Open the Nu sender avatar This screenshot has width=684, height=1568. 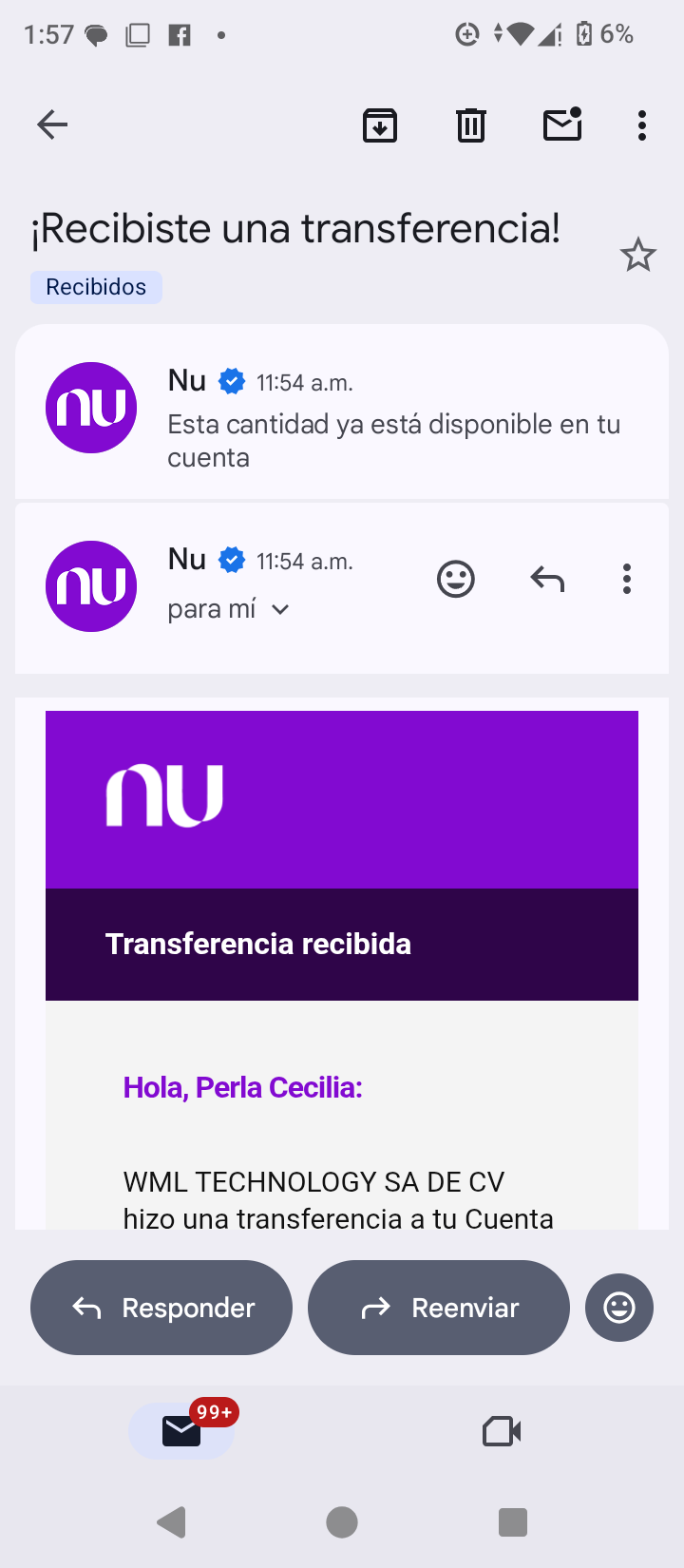tap(90, 585)
